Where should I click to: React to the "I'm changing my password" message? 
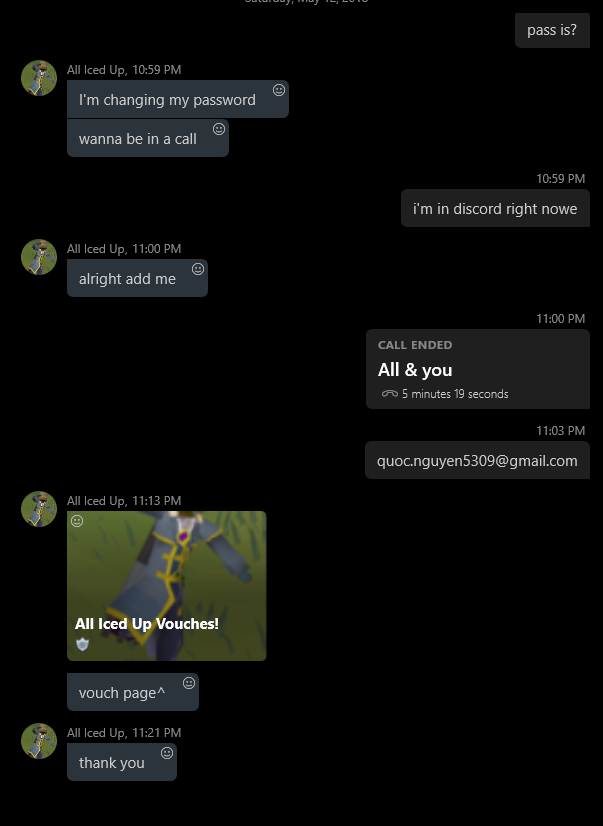(279, 90)
